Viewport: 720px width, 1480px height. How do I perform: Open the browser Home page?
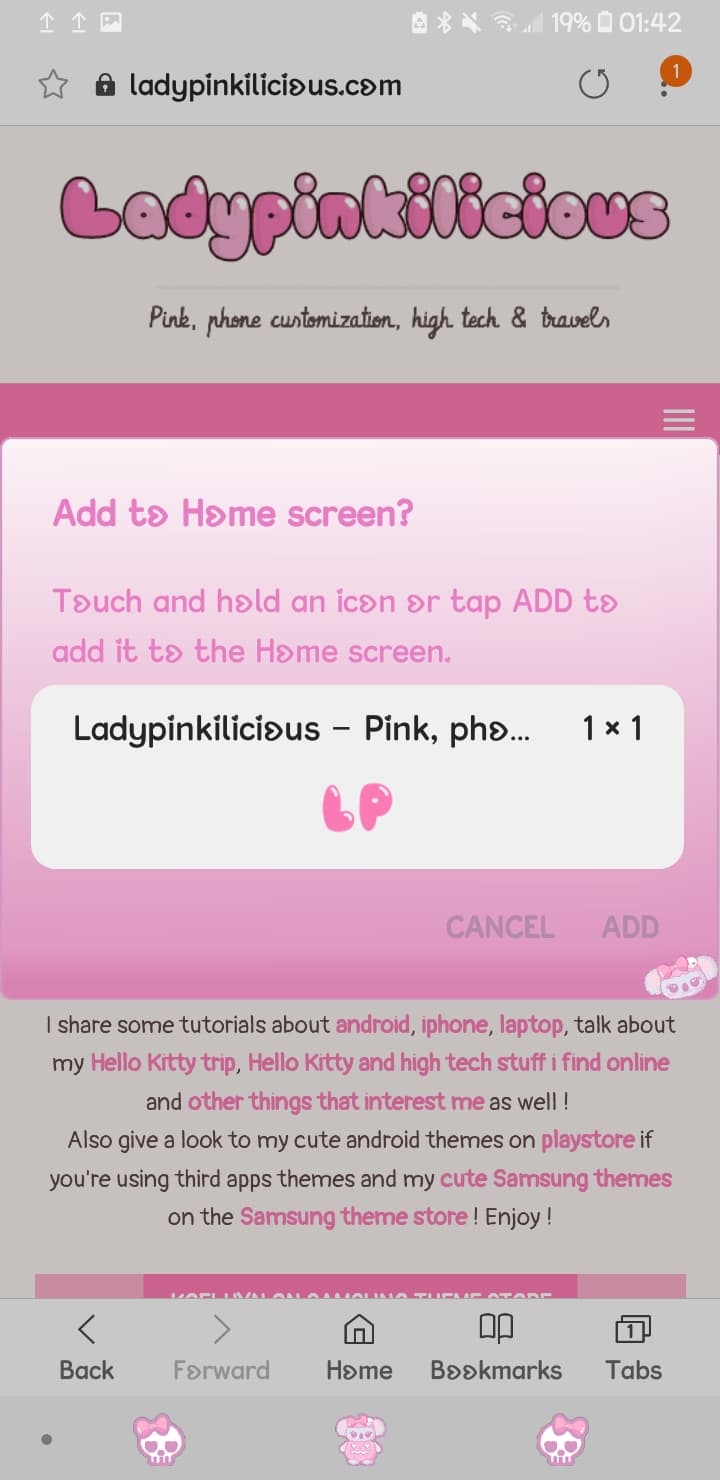[x=359, y=1347]
